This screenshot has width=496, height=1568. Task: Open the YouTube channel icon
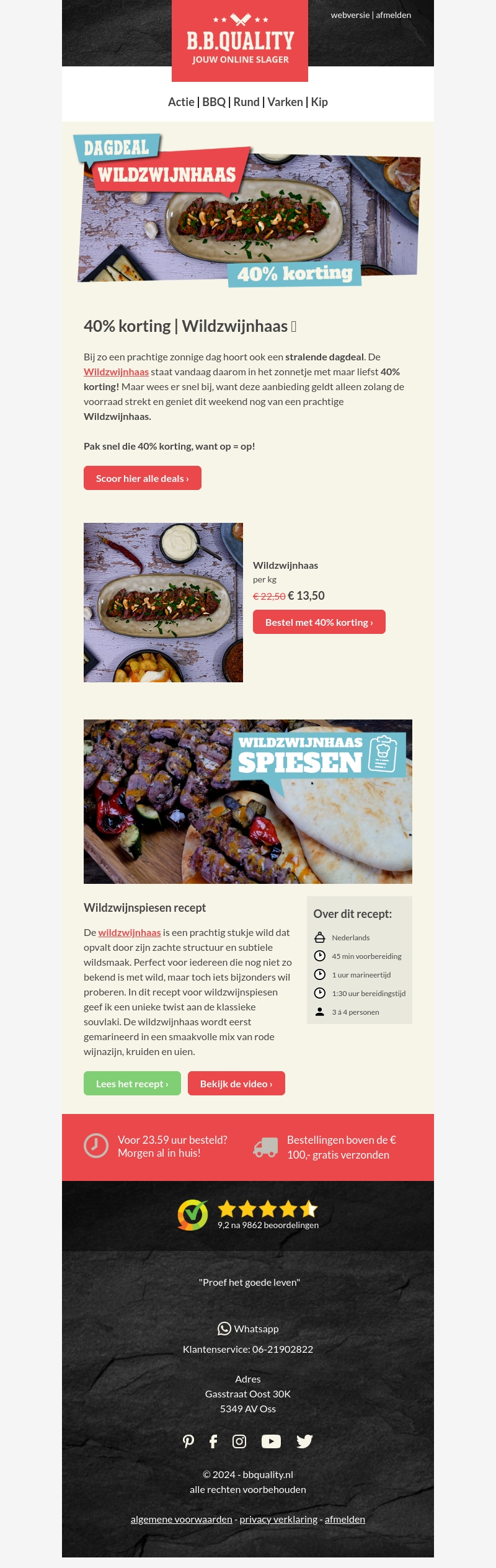pyautogui.click(x=271, y=1441)
